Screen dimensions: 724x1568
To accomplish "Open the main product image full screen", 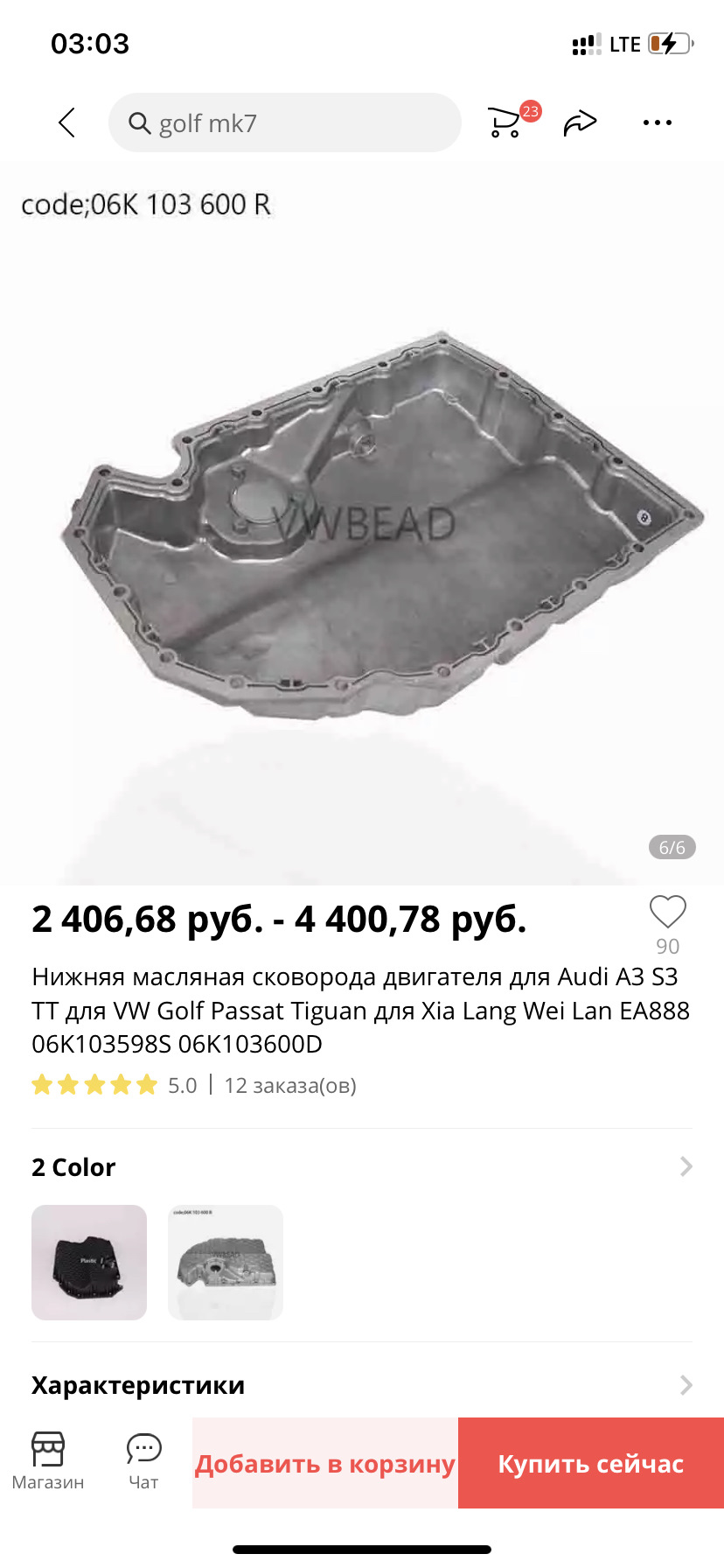I will (x=362, y=525).
